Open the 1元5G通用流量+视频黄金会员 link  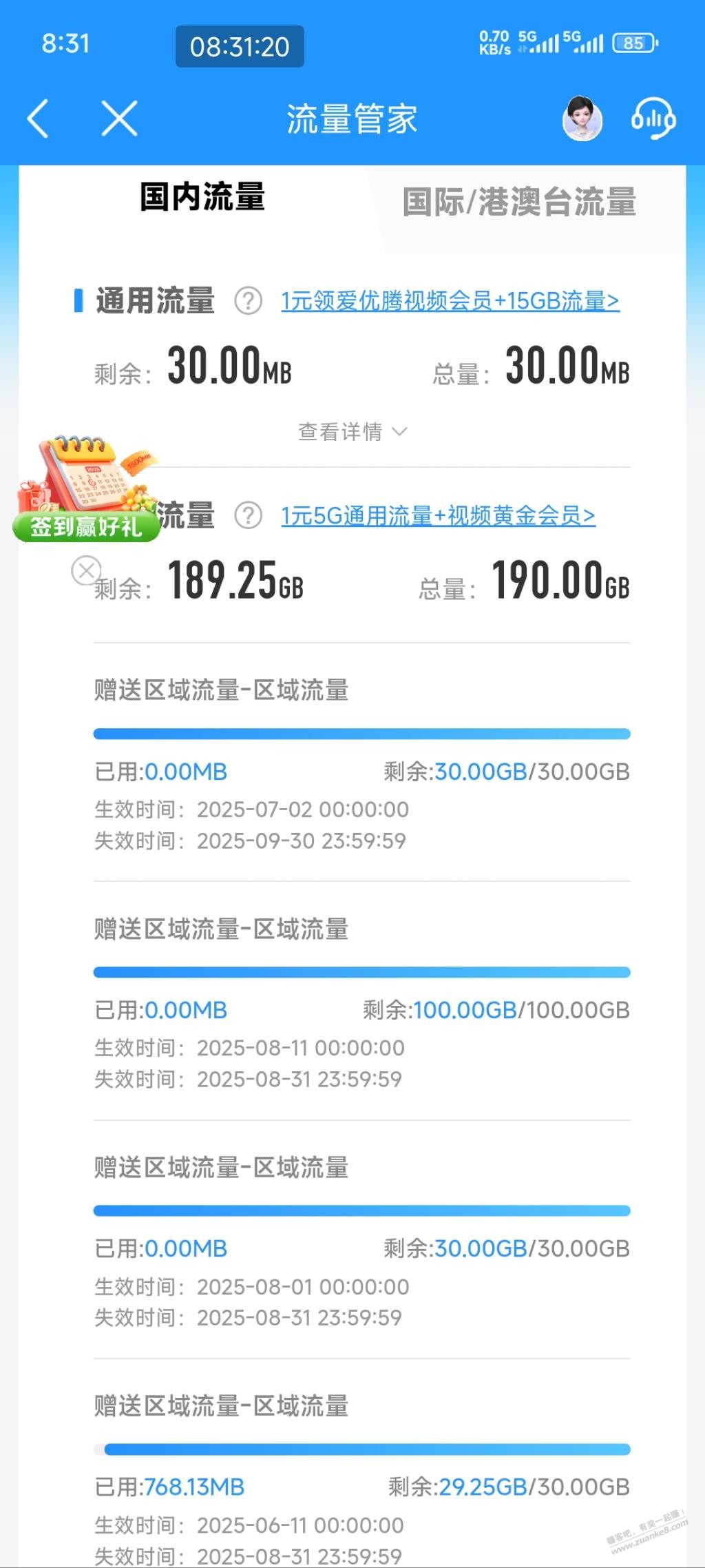tap(438, 516)
